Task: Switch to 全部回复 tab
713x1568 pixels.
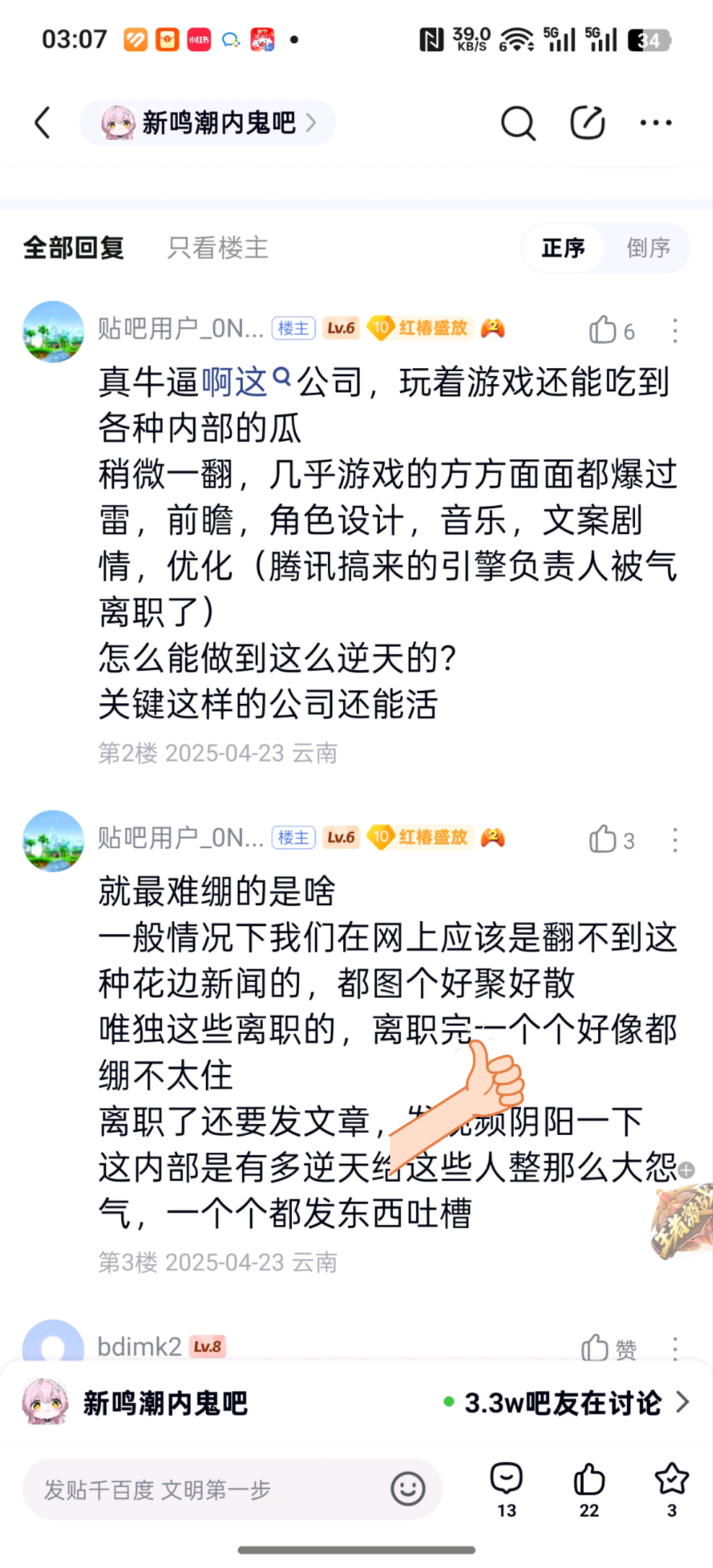Action: 74,248
